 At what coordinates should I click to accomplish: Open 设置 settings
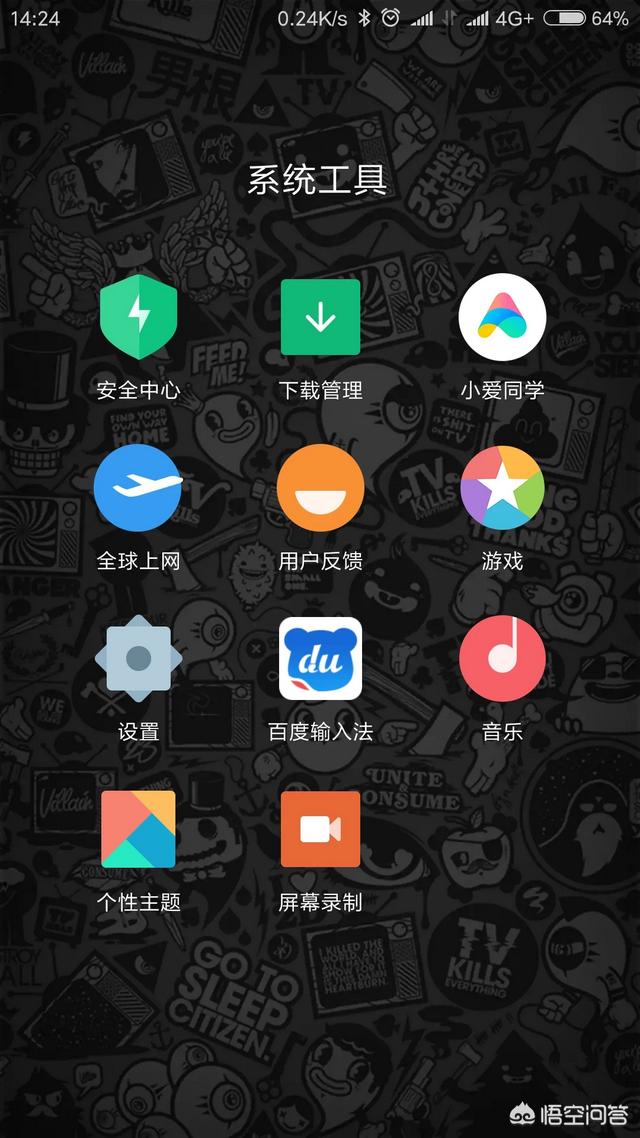point(138,659)
